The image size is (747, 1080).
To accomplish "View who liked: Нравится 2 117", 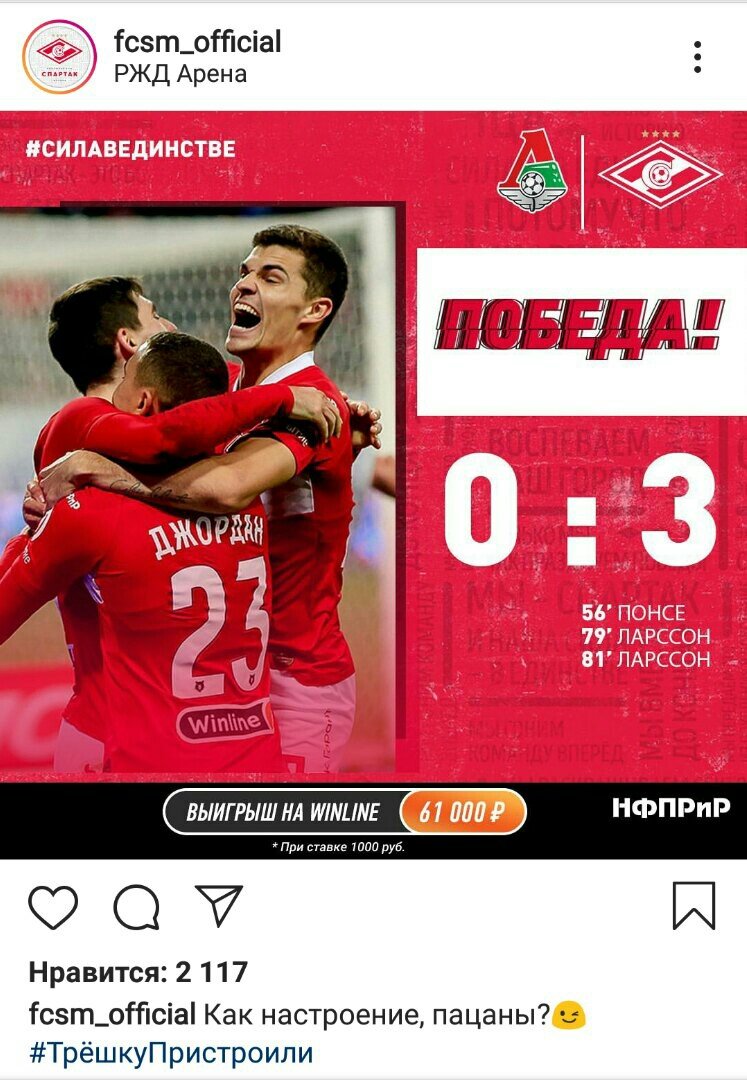I will coord(138,971).
